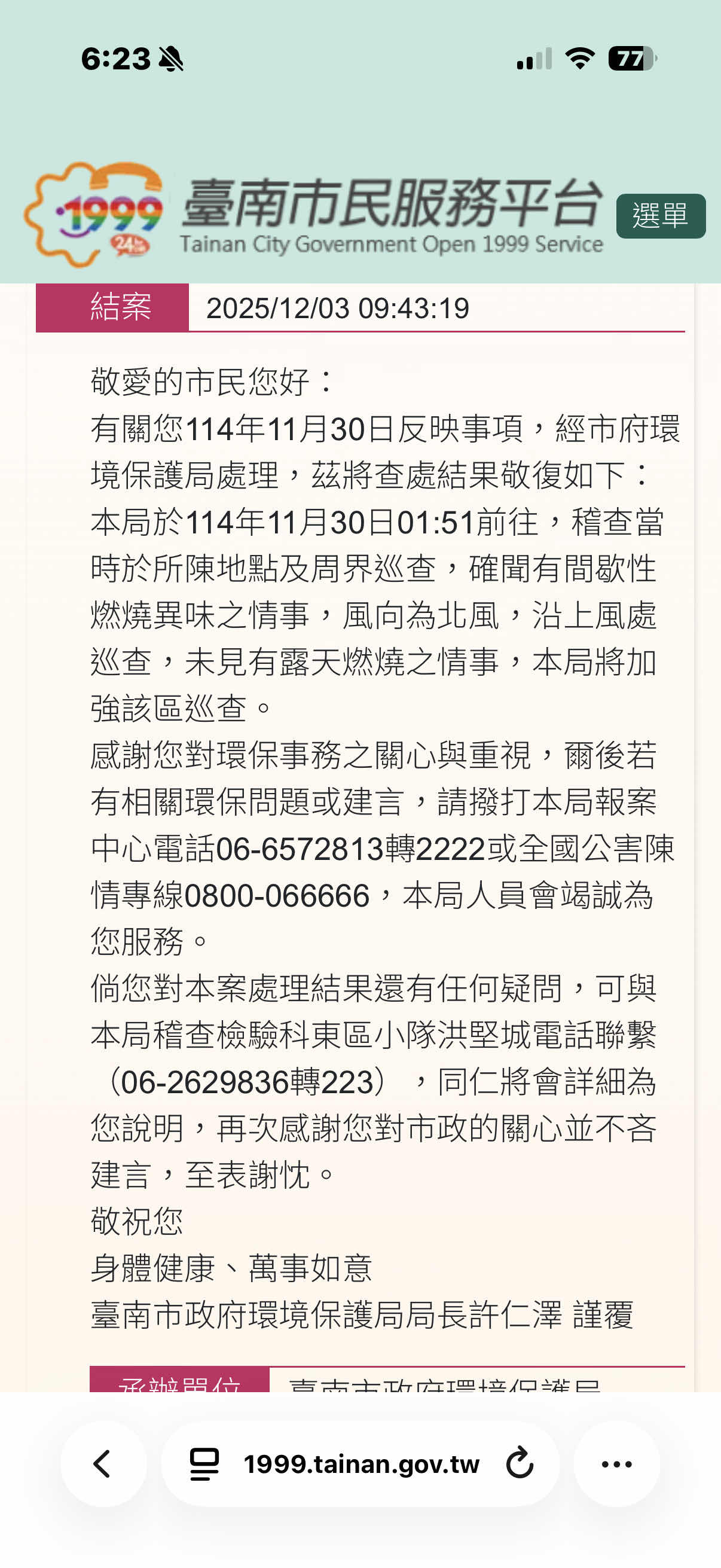This screenshot has height=1568, width=721.
Task: Open the browser's more options menu
Action: click(x=616, y=1463)
